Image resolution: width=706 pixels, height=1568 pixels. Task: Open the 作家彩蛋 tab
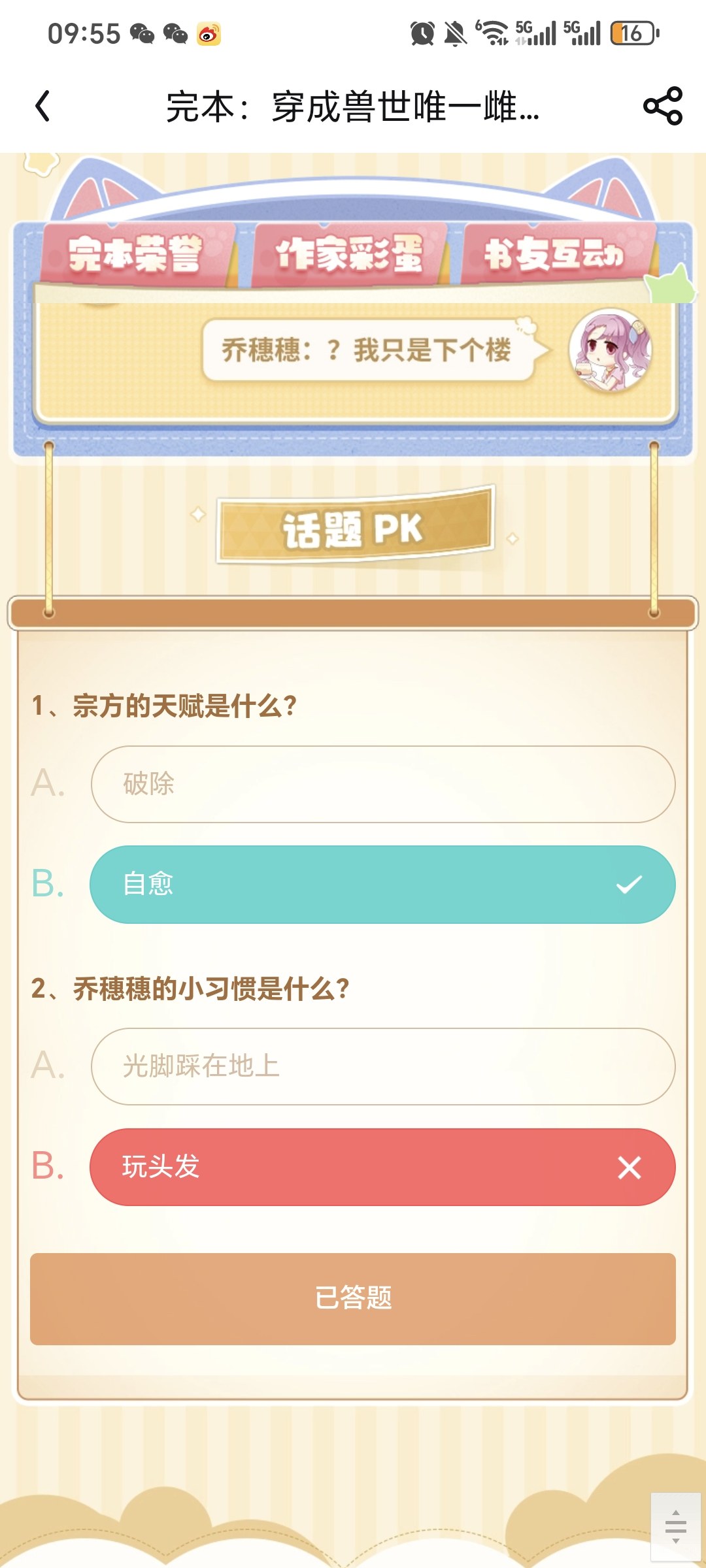tap(348, 255)
